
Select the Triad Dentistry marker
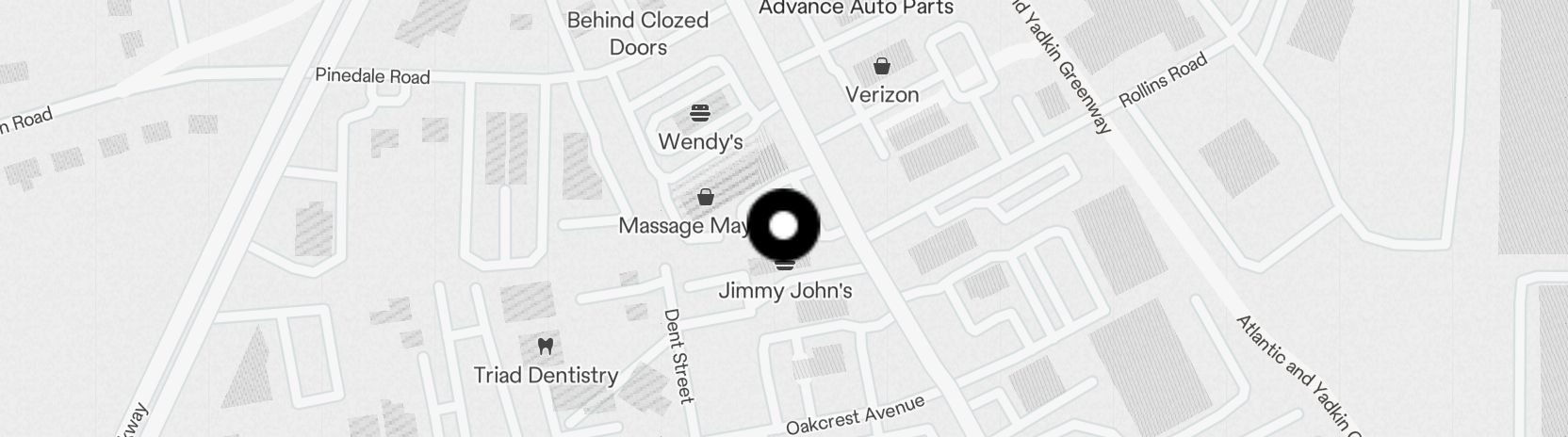(x=545, y=347)
